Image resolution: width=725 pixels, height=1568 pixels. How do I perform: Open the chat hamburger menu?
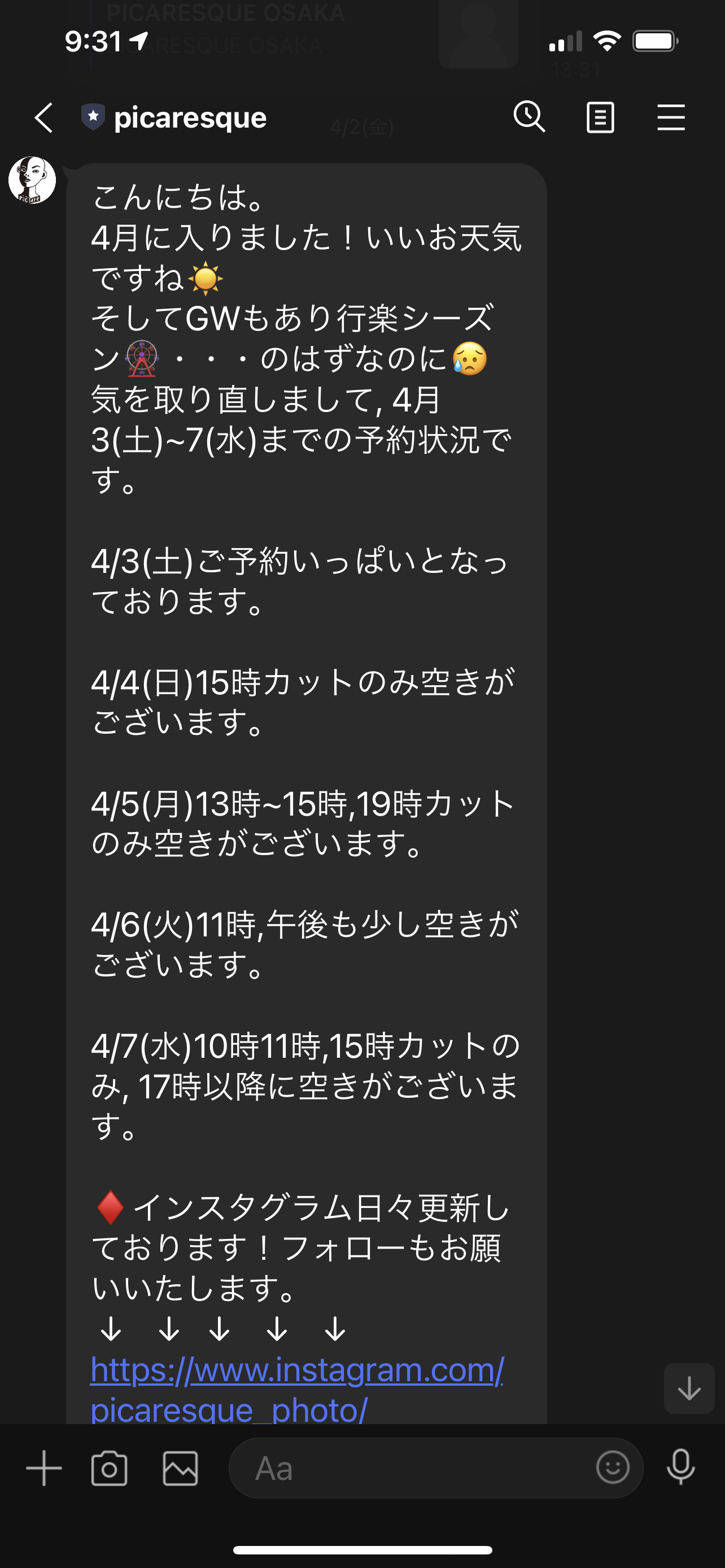pos(671,117)
